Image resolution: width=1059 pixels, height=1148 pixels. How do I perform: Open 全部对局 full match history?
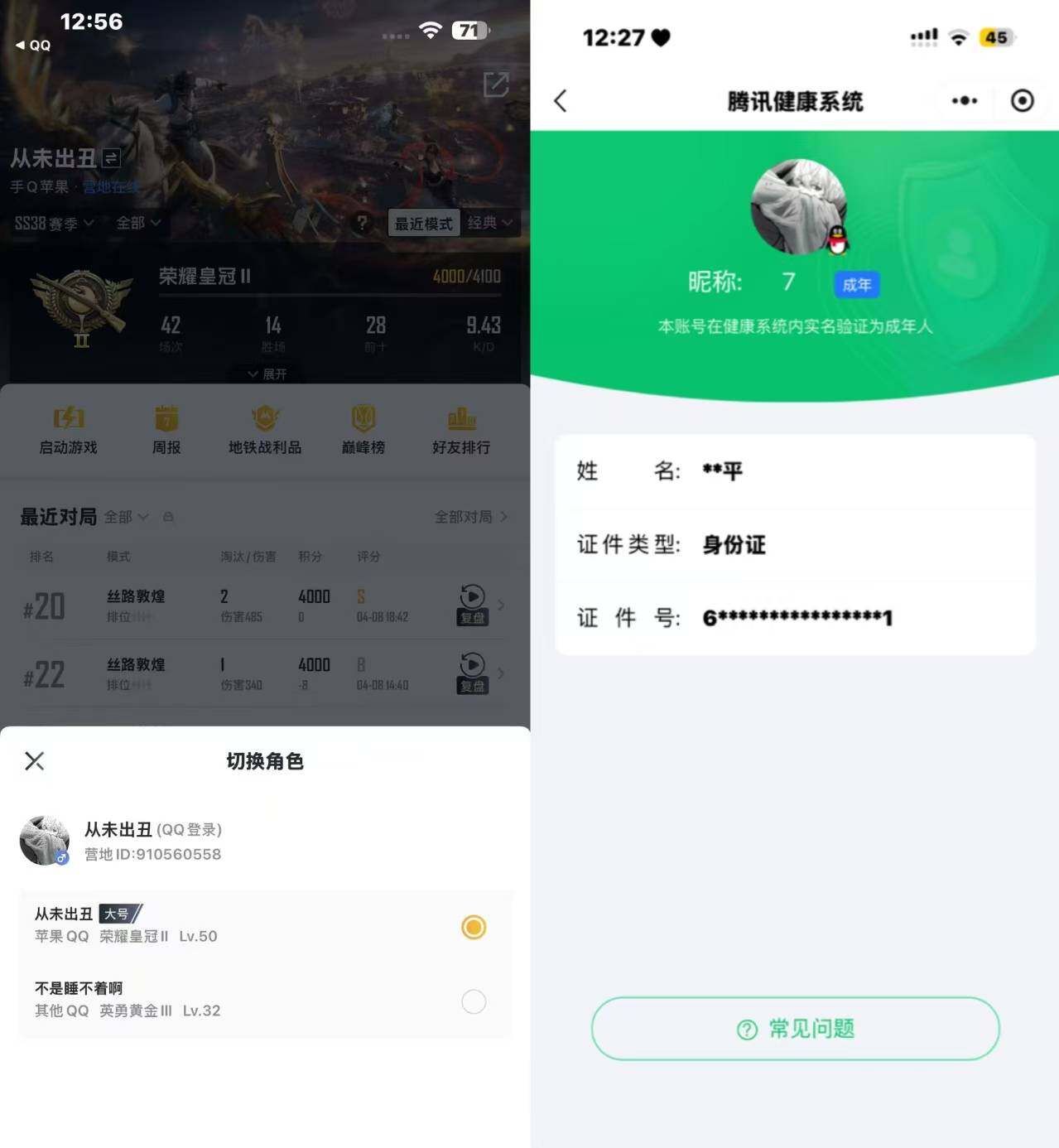pos(465,516)
